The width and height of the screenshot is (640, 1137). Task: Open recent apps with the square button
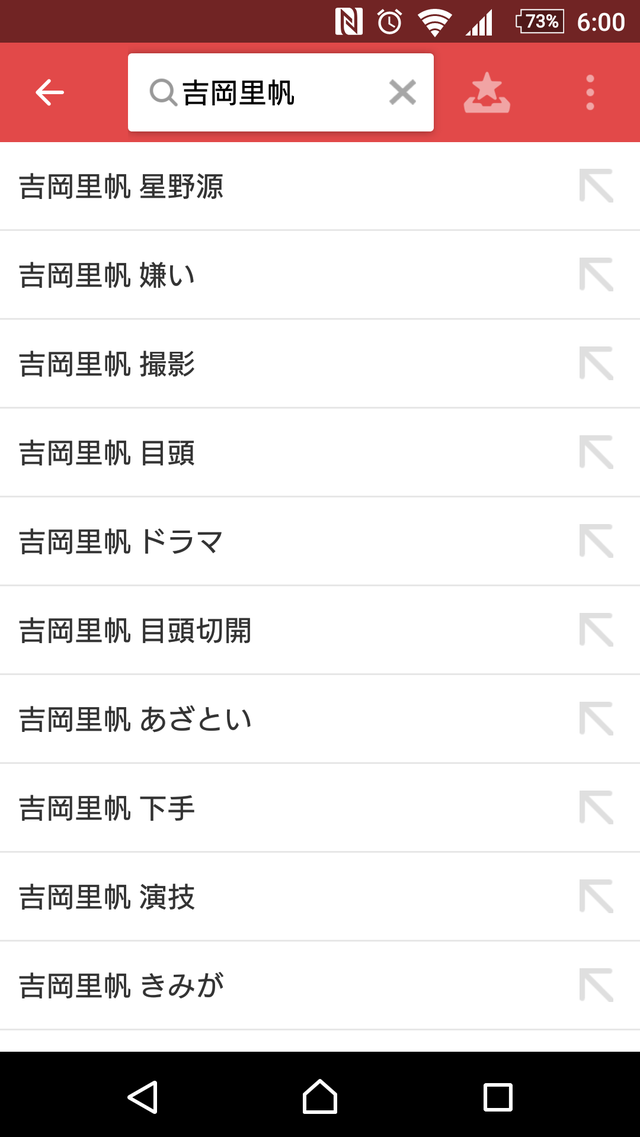(x=498, y=1096)
